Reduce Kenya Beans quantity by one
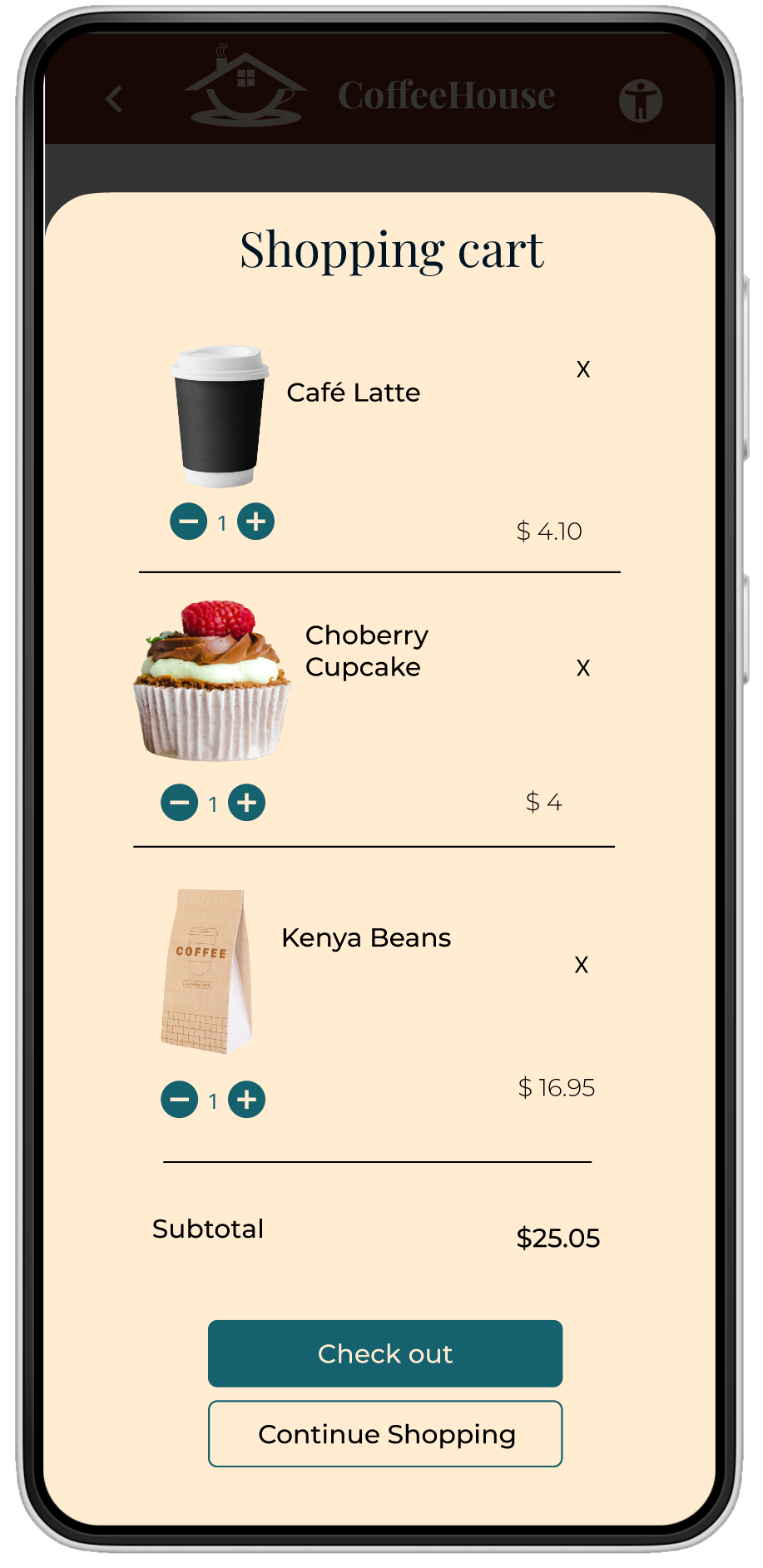Viewport: 763px width, 1568px height. pyautogui.click(x=180, y=1100)
